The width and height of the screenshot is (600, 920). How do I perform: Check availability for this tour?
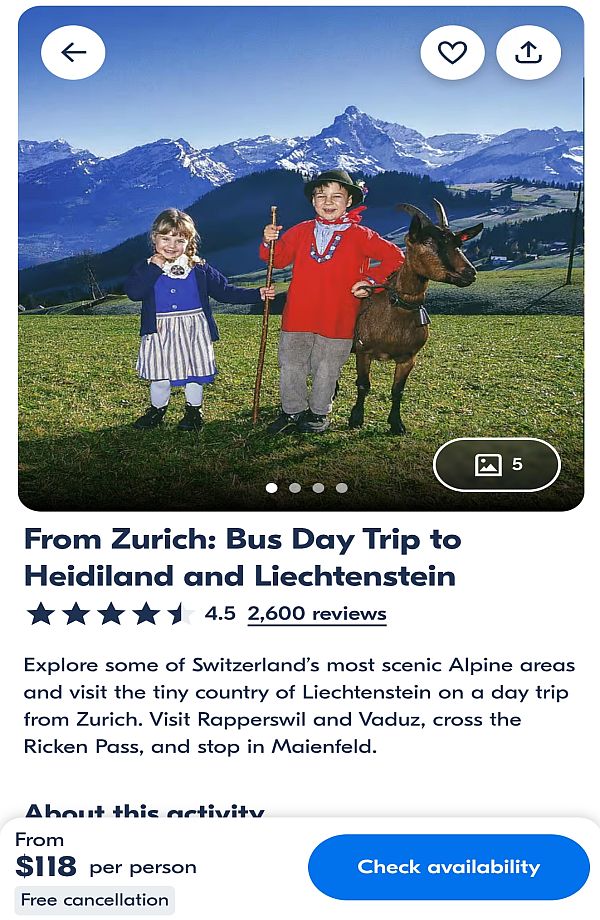click(x=448, y=866)
